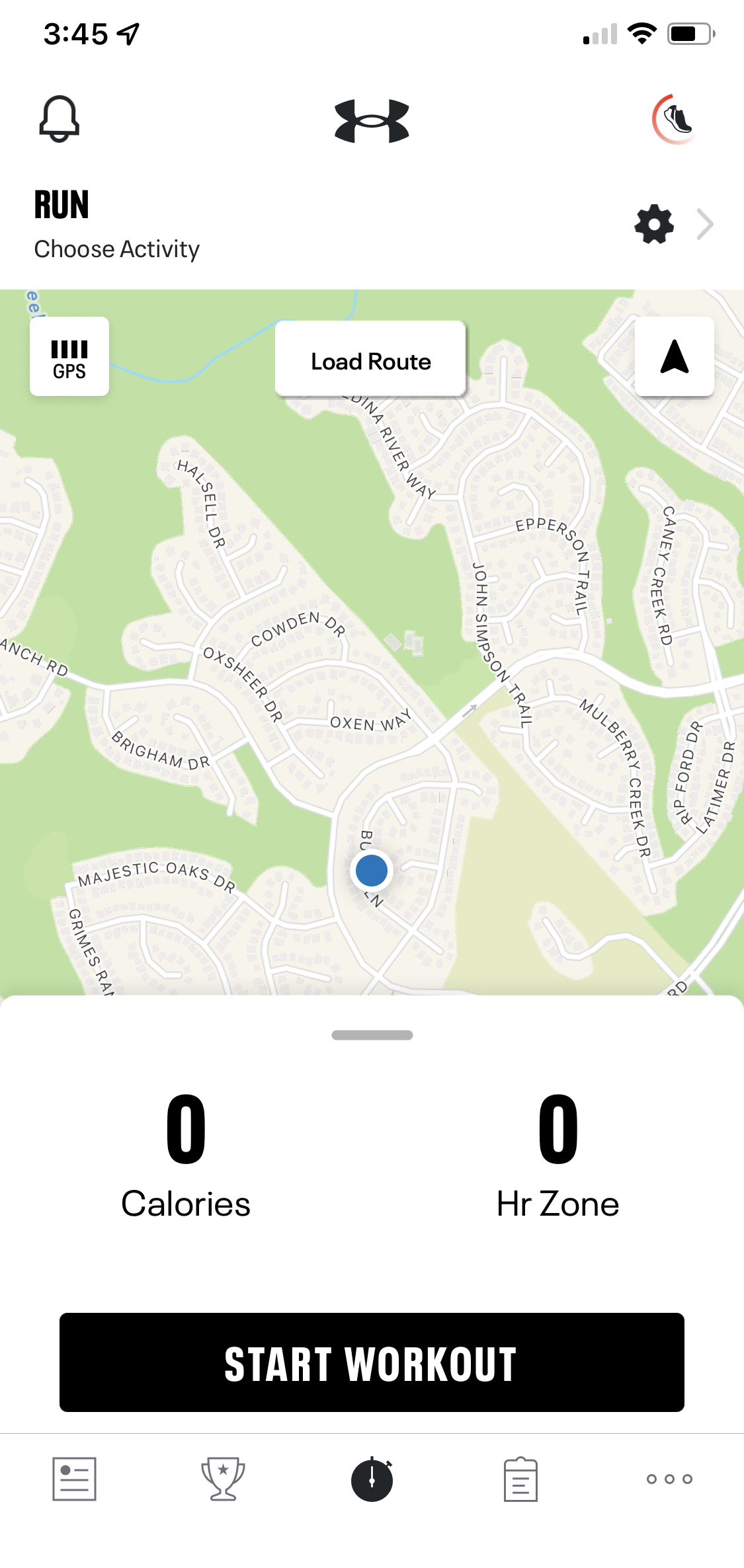This screenshot has height=1568, width=744.
Task: Switch to the challenges trophy tab
Action: (223, 1479)
